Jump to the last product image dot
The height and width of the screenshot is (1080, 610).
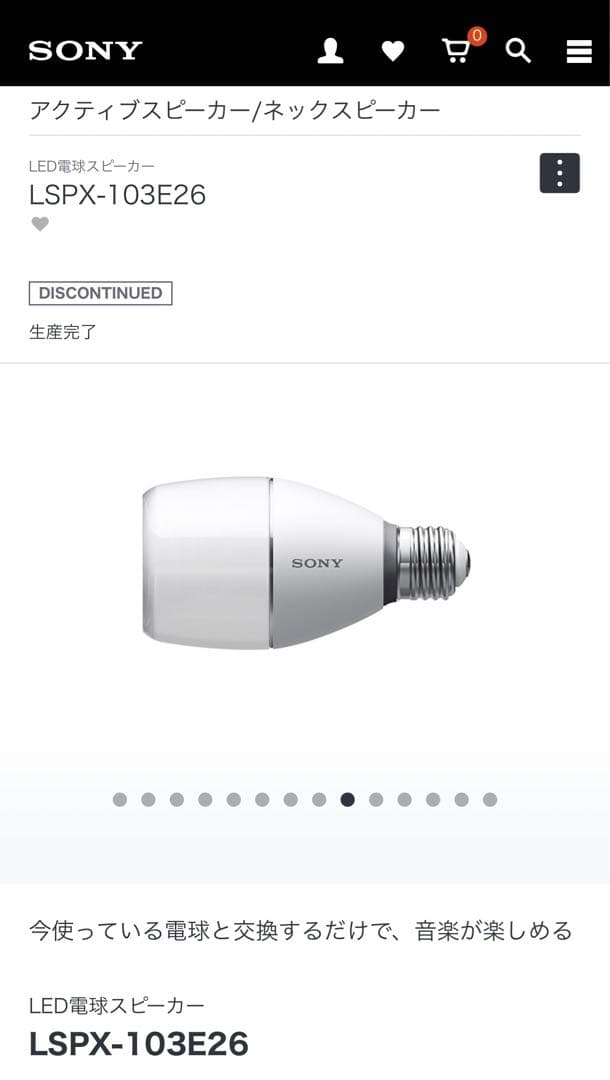click(490, 799)
